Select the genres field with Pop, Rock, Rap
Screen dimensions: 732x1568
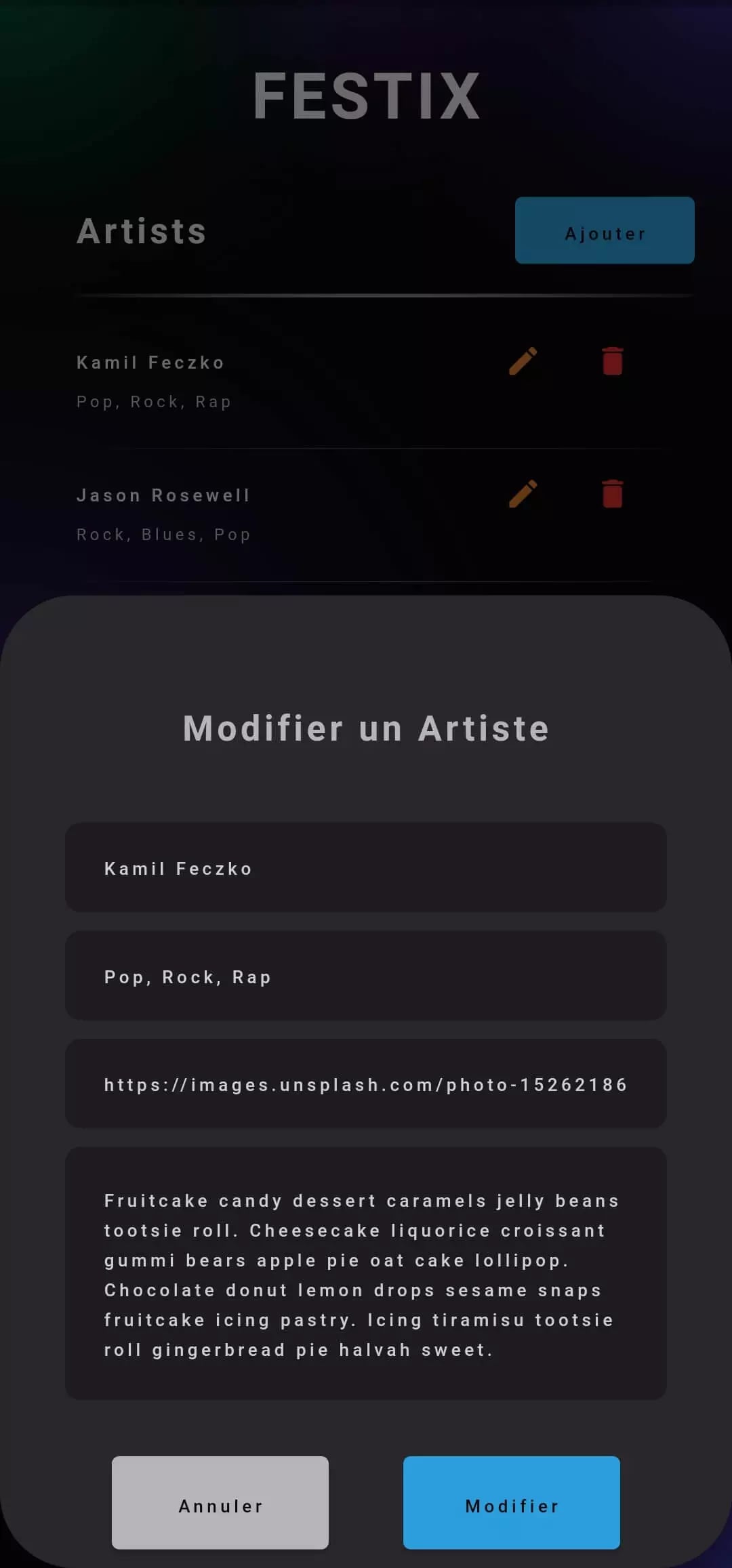366,976
